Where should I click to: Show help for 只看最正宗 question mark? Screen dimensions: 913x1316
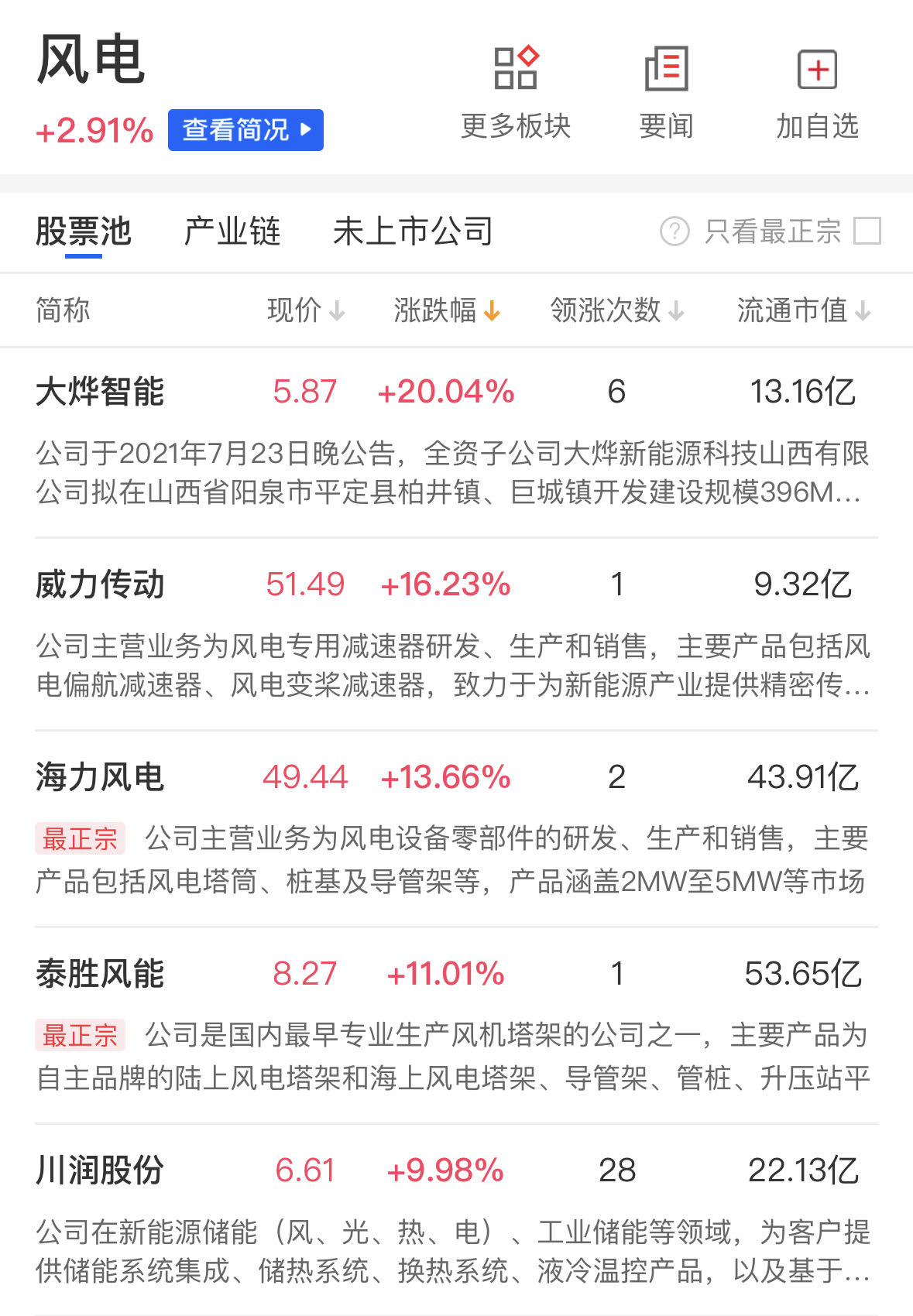pos(674,231)
